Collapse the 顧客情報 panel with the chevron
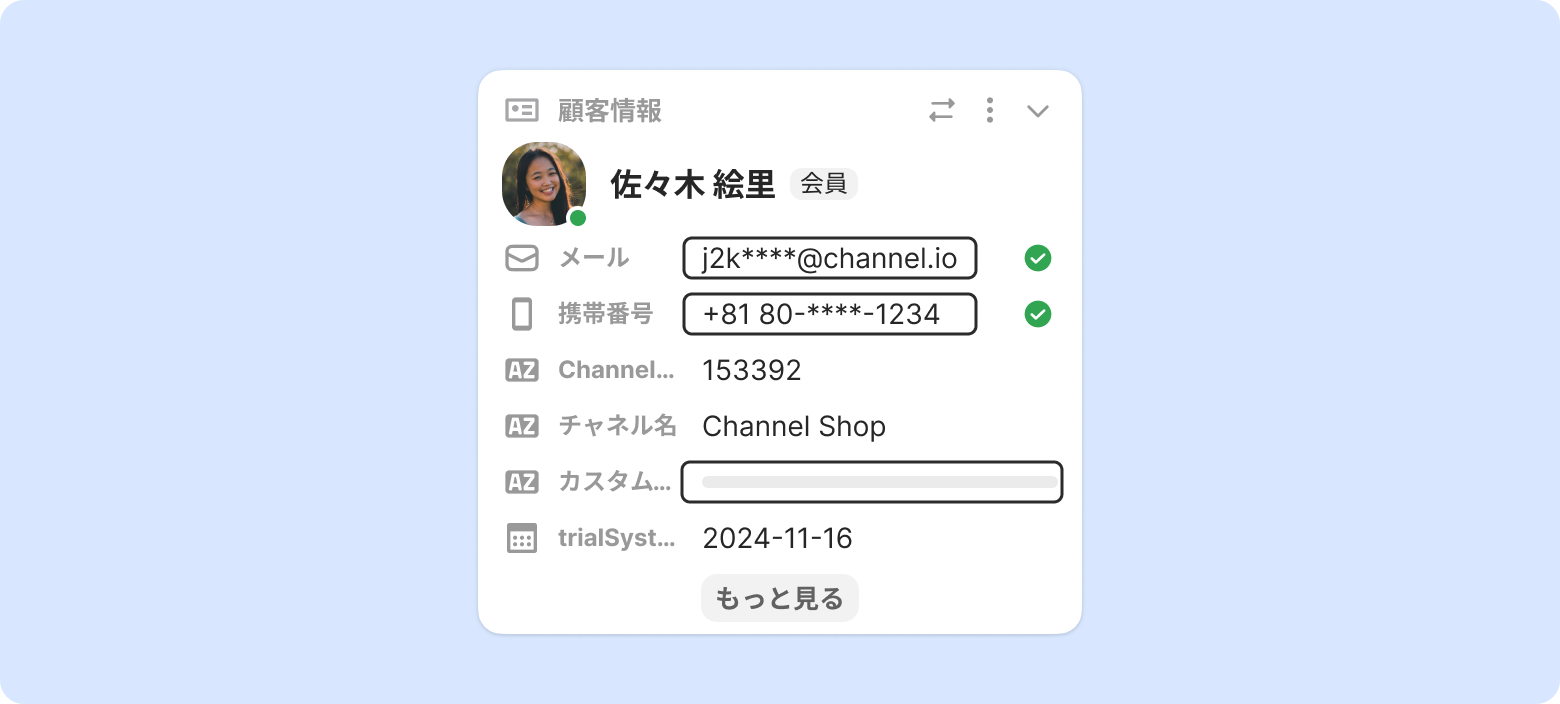This screenshot has width=1560, height=704. coord(1037,111)
